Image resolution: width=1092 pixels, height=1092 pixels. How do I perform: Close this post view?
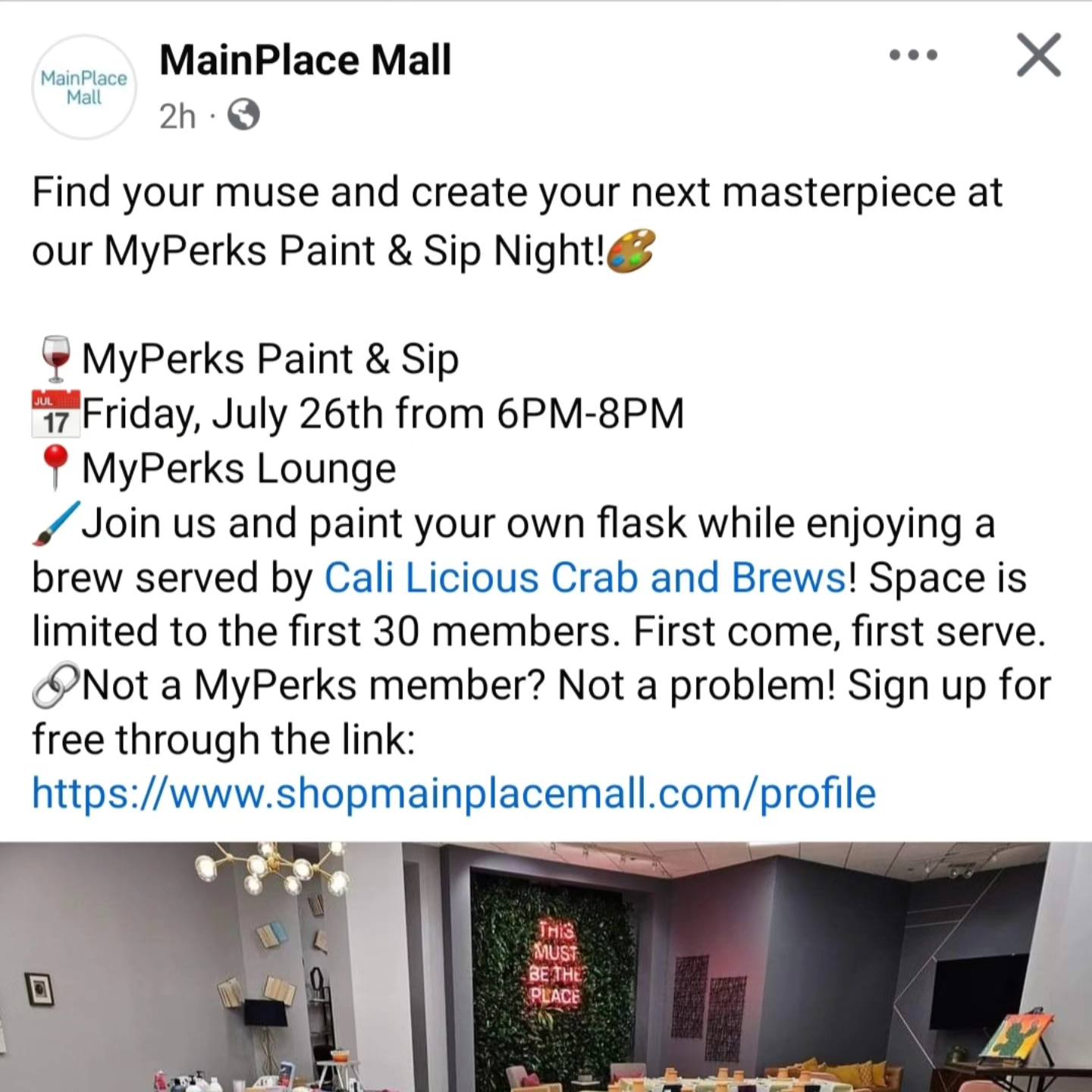(1038, 55)
